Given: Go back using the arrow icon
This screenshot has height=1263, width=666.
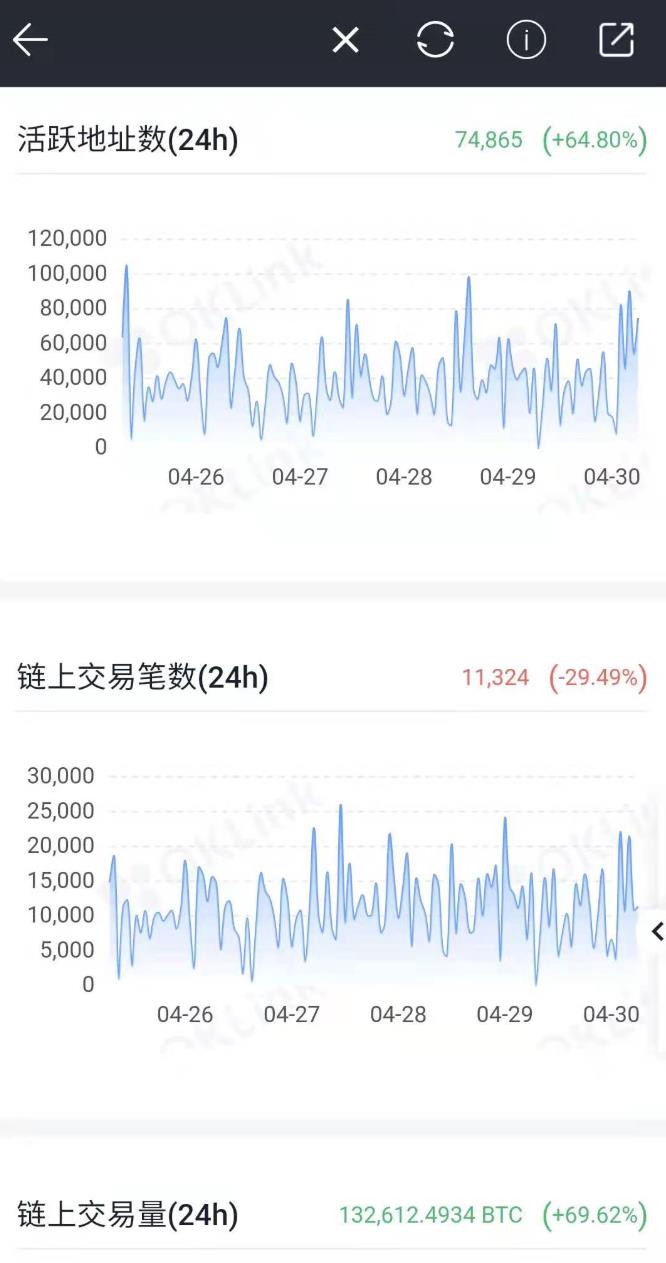Looking at the screenshot, I should point(30,40).
